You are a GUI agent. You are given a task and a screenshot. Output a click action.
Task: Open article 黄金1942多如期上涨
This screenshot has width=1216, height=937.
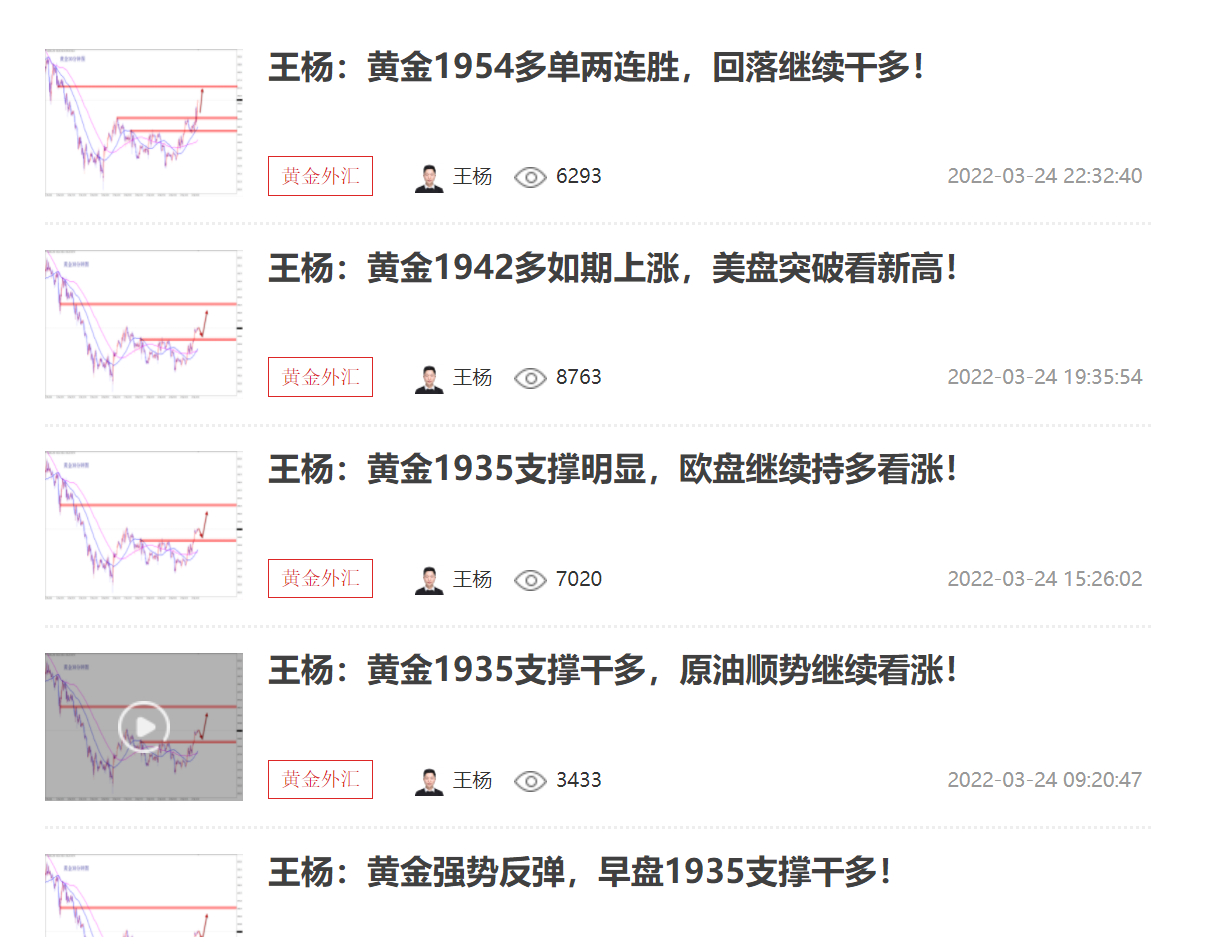pos(612,268)
